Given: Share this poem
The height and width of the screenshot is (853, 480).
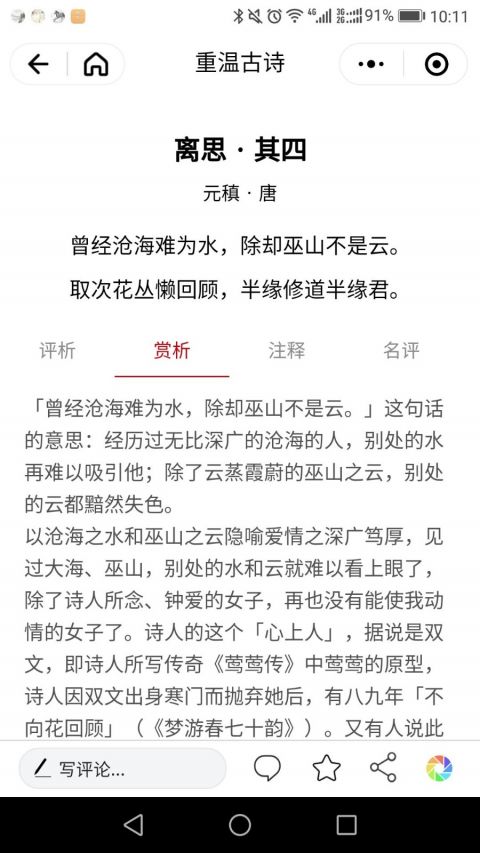Looking at the screenshot, I should tap(384, 768).
